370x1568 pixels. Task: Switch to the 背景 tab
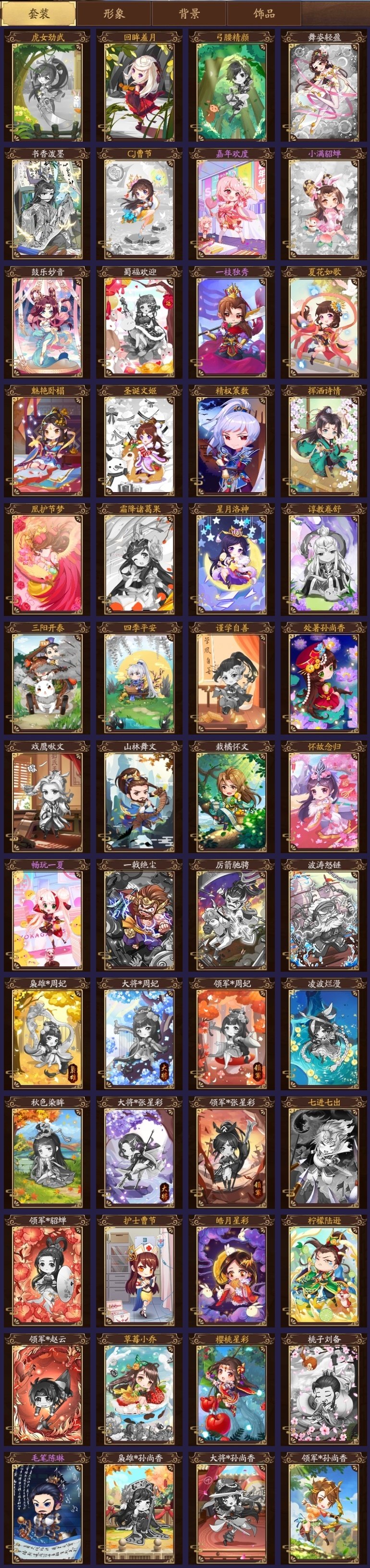click(189, 13)
